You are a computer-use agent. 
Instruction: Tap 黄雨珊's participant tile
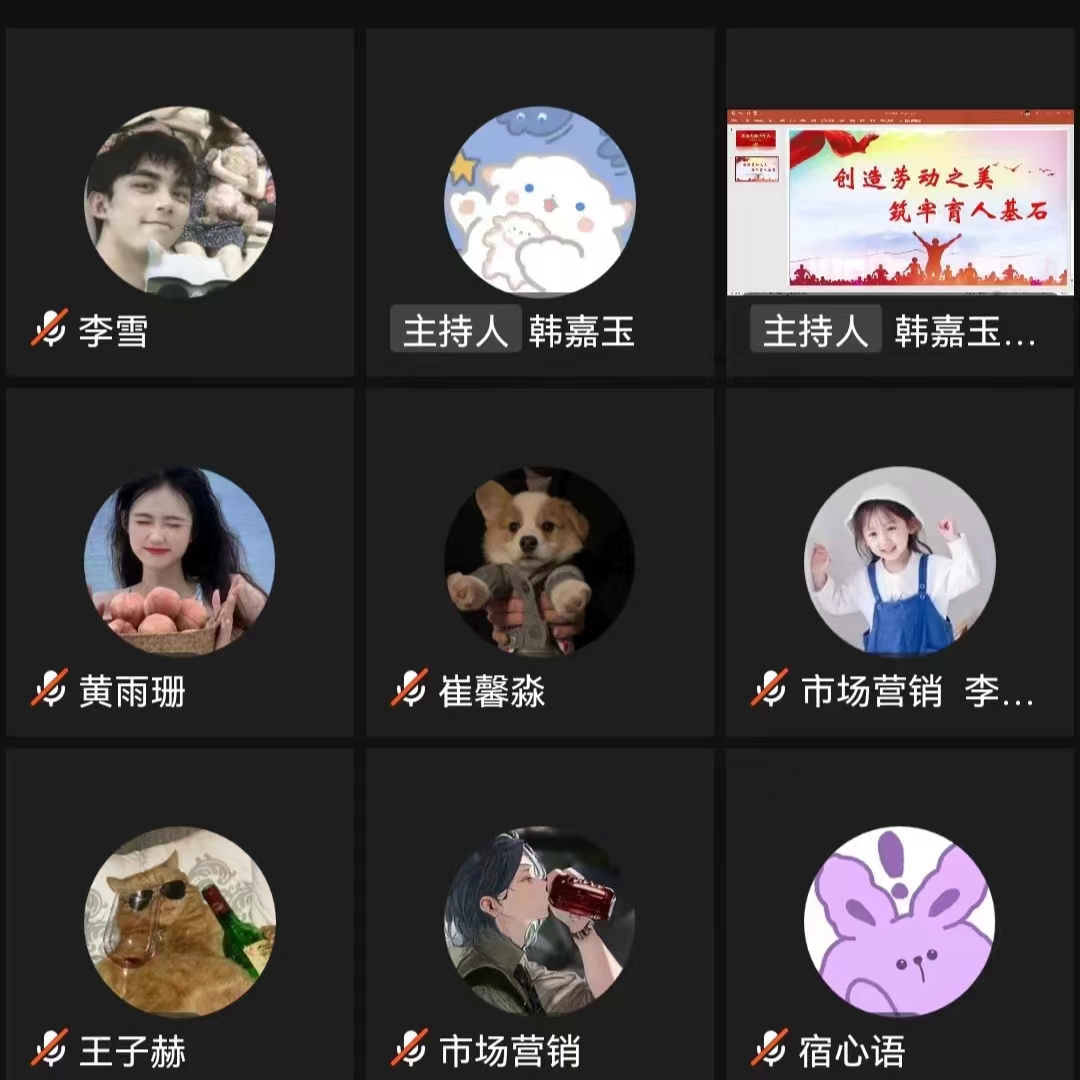click(x=180, y=562)
